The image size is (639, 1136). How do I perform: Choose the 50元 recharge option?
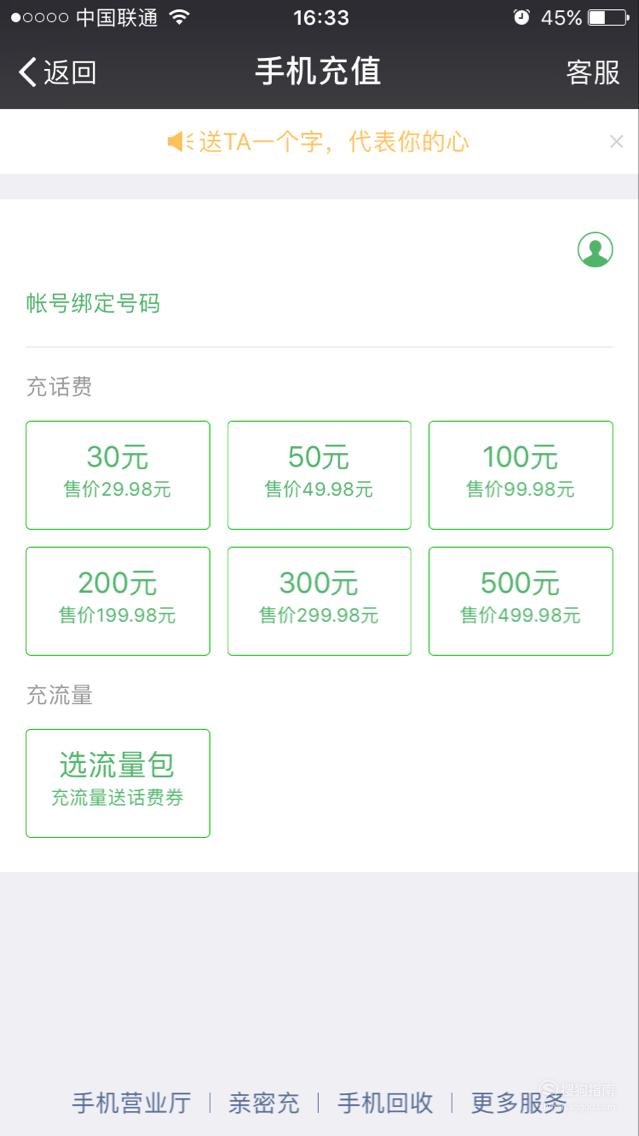[x=319, y=475]
